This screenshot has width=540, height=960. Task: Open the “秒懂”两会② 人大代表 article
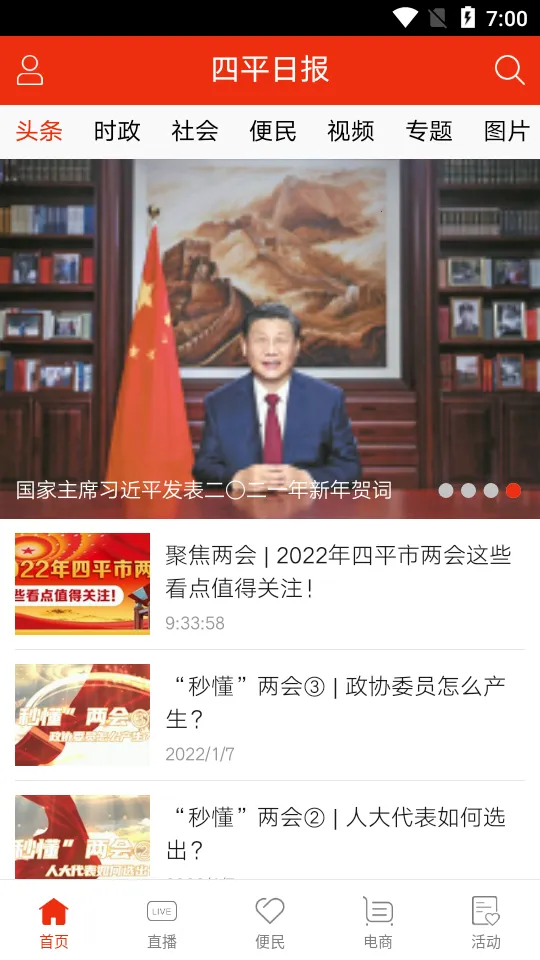270,836
